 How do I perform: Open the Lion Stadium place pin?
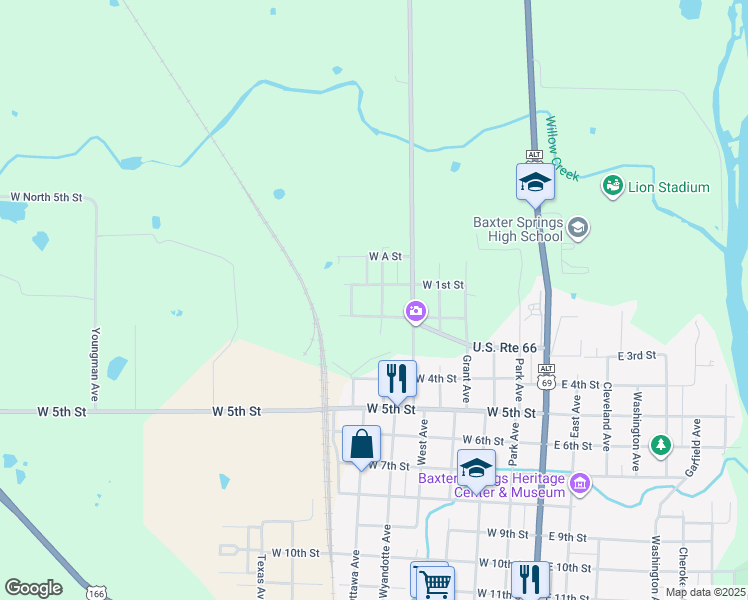(613, 186)
